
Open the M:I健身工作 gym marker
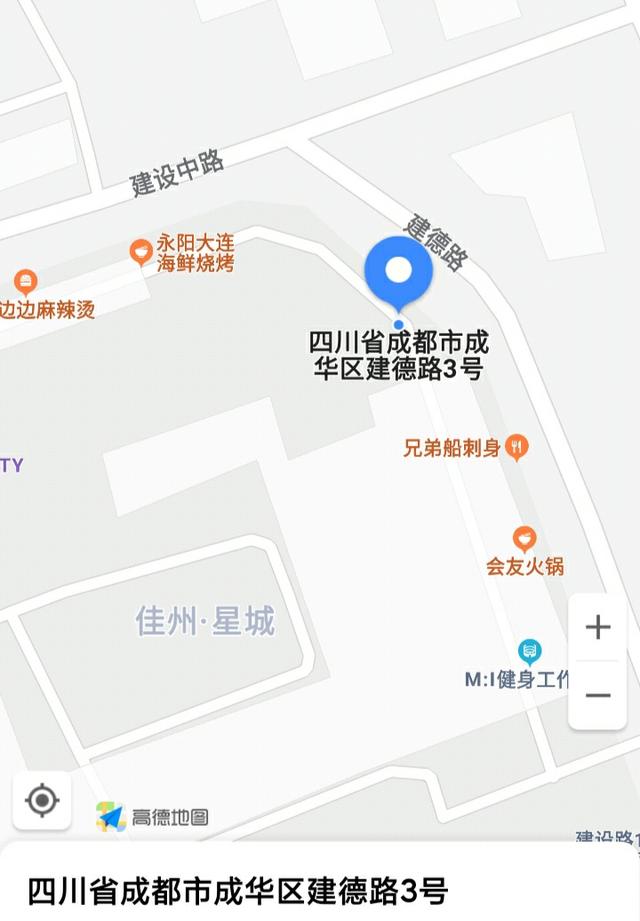530,653
